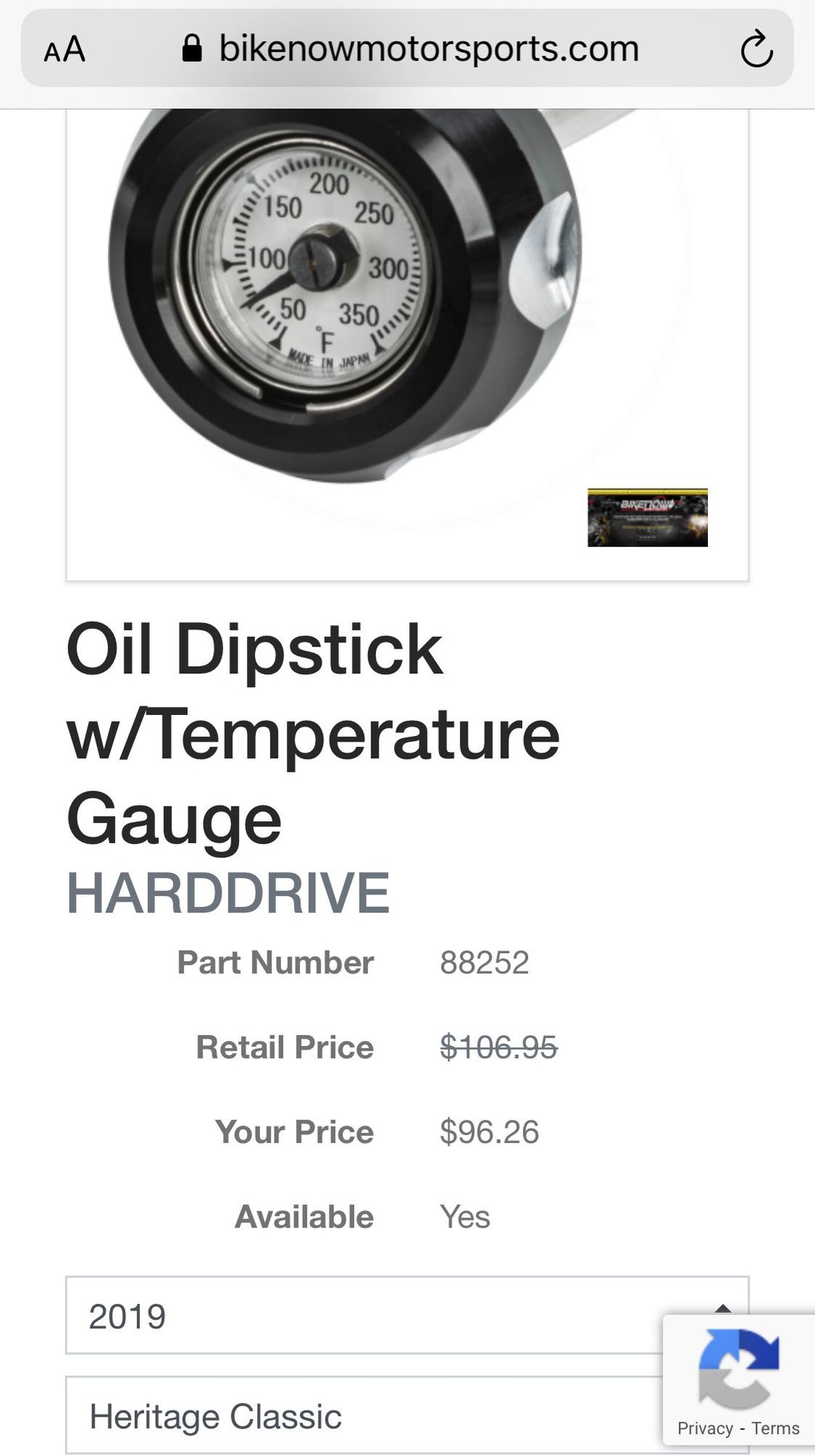Open the 2019 year dropdown
Image resolution: width=815 pixels, height=1456 pixels.
tap(364, 1316)
